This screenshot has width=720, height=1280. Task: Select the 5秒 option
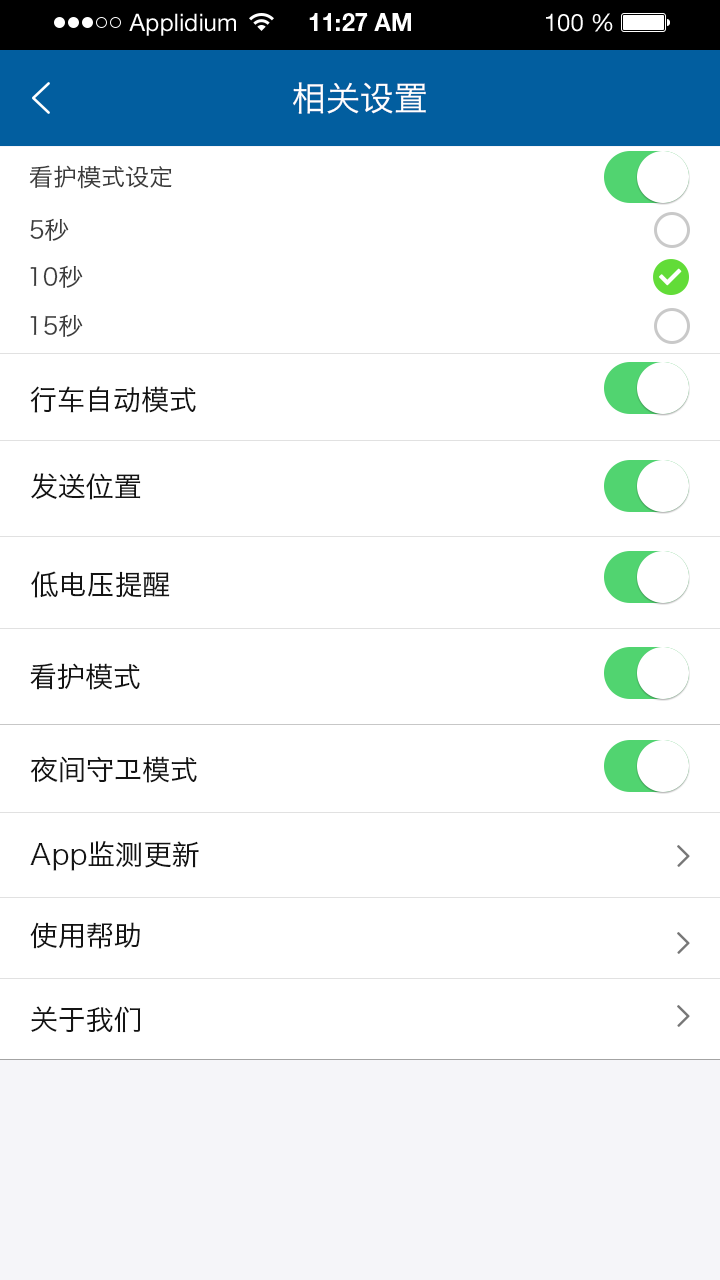(x=671, y=230)
